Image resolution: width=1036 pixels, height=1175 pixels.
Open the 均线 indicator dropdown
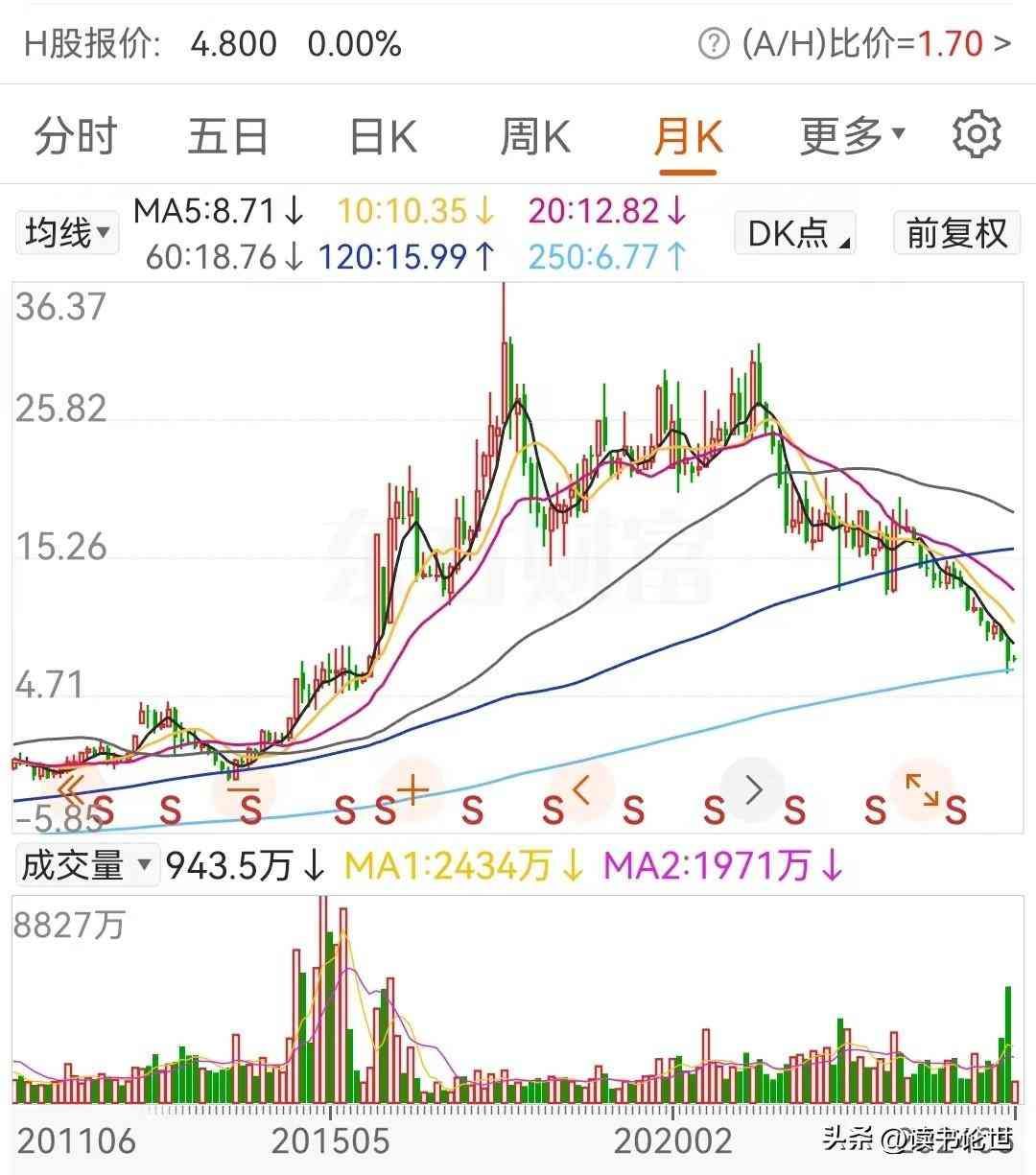pyautogui.click(x=67, y=233)
